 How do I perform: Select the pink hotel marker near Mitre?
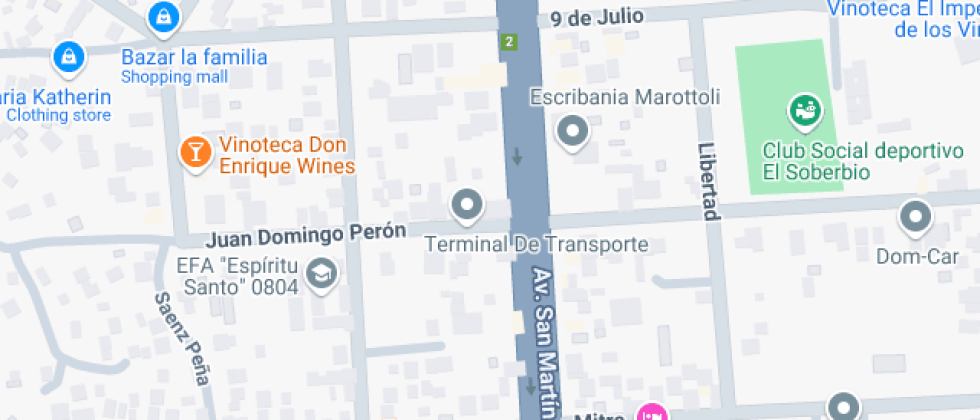(651, 412)
